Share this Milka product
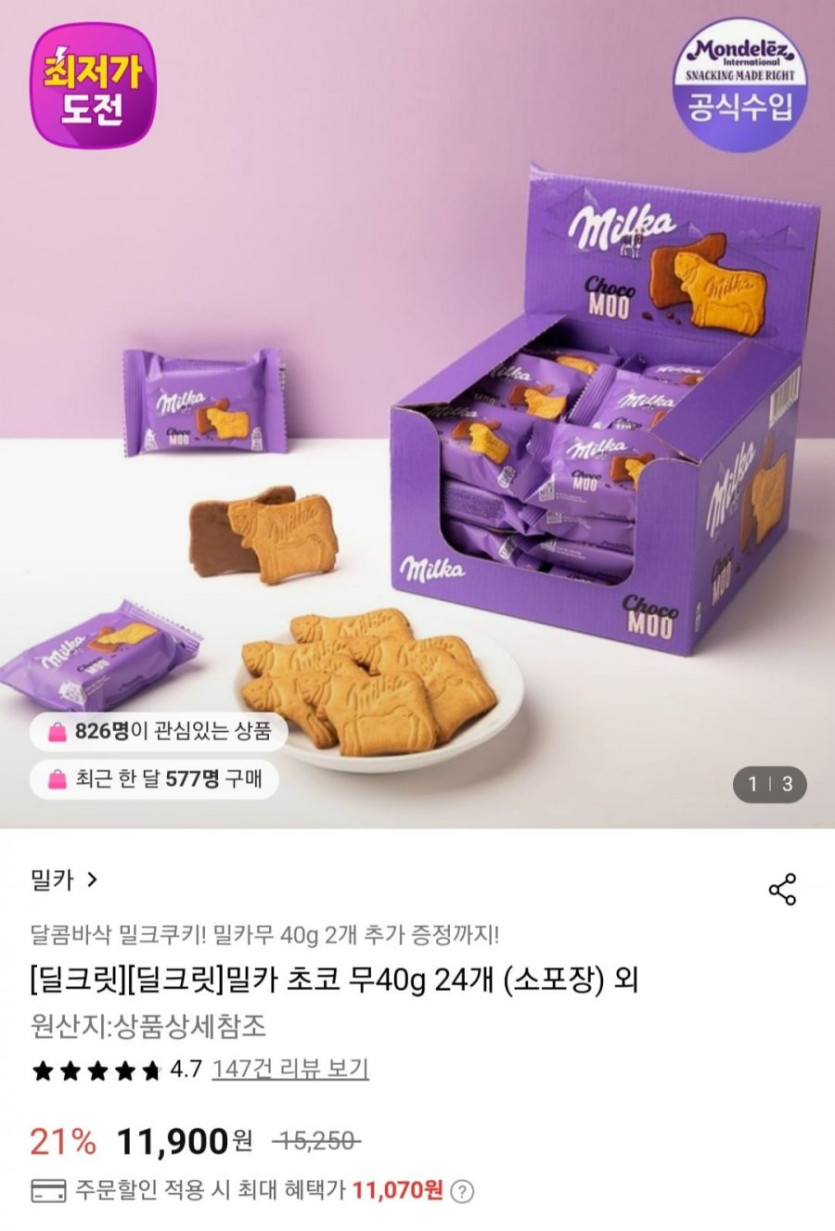Image resolution: width=835 pixels, height=1231 pixels. 781,888
